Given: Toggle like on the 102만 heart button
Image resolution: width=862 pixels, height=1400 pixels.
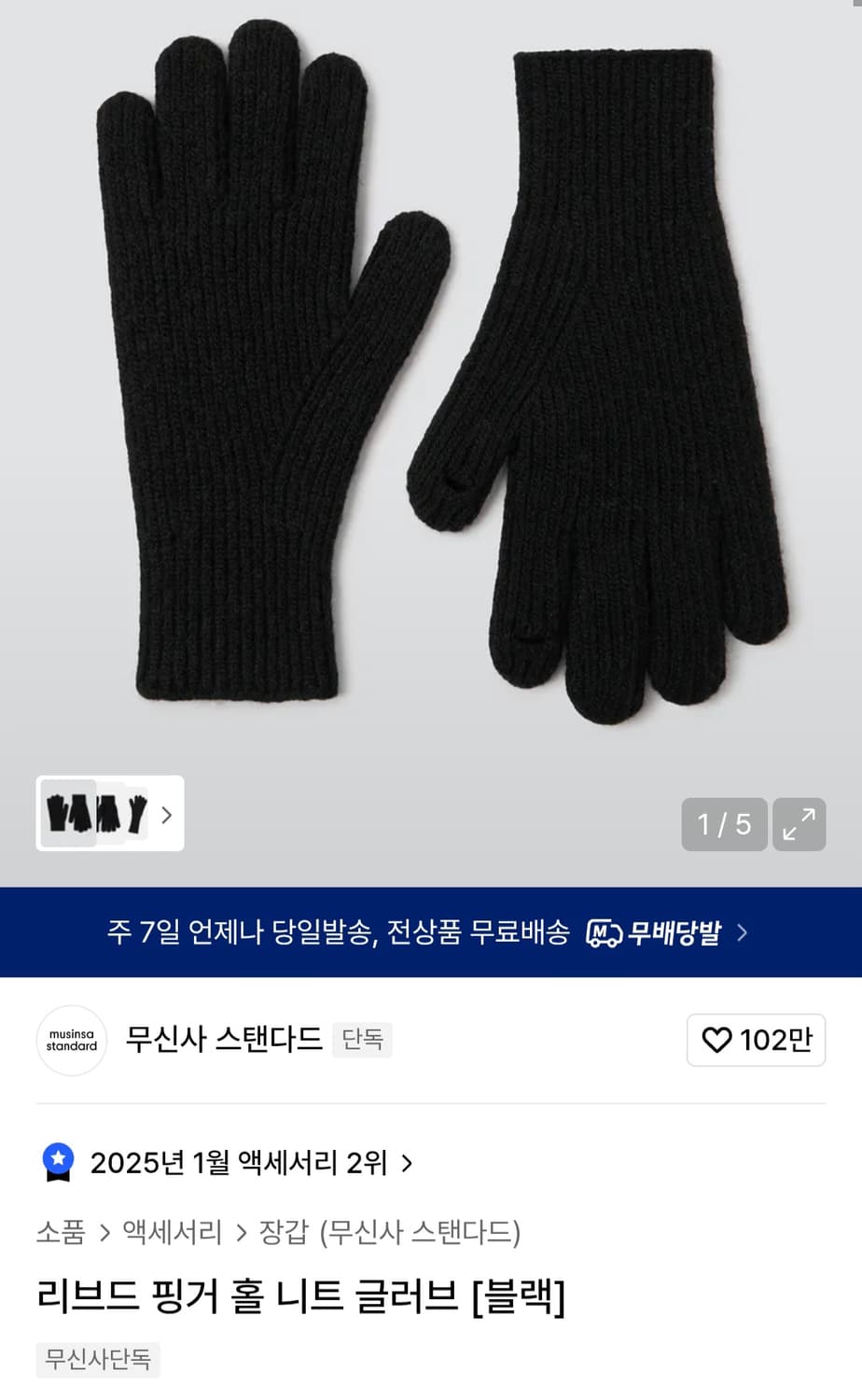Looking at the screenshot, I should pyautogui.click(x=756, y=1041).
